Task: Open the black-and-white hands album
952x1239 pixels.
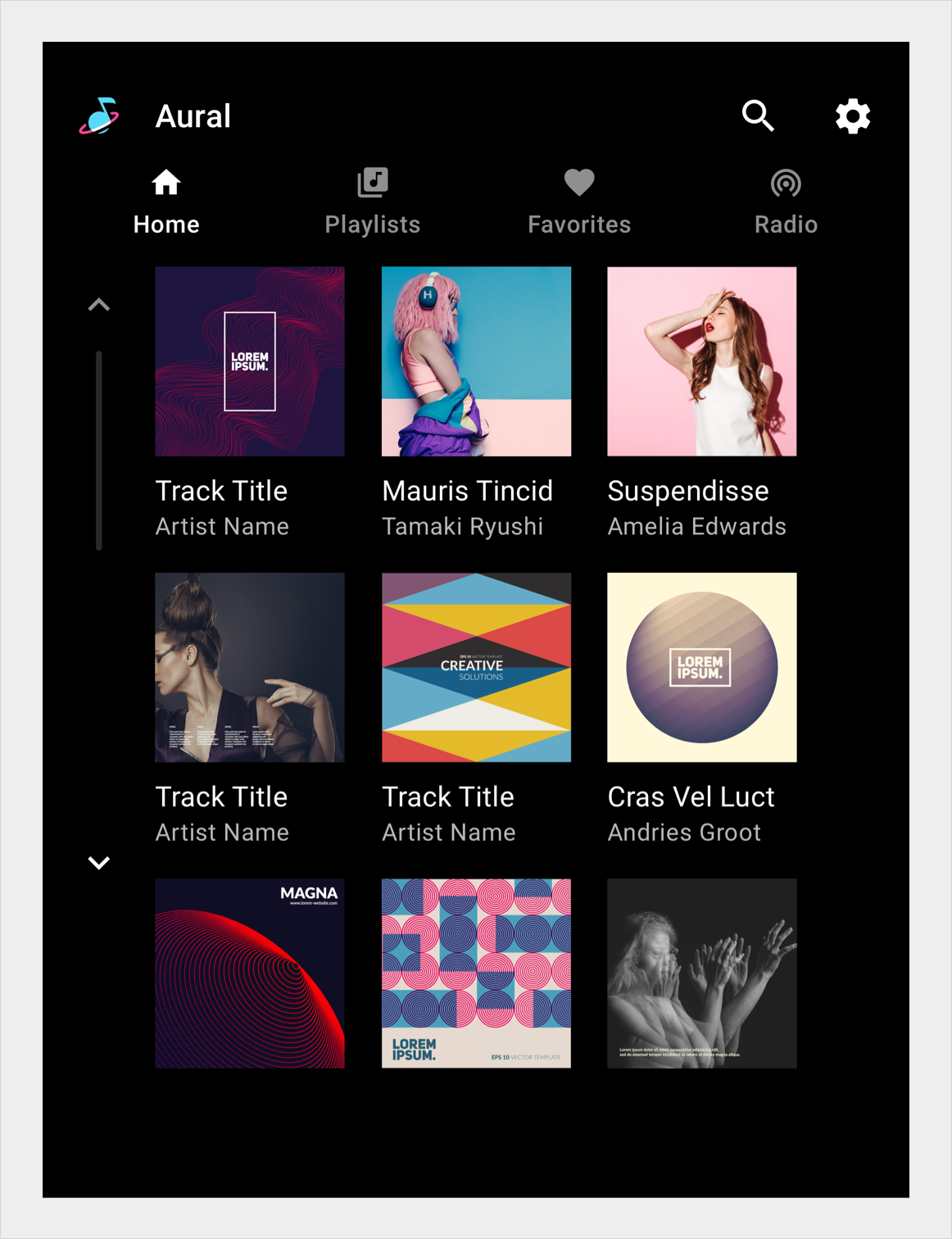Action: 701,973
